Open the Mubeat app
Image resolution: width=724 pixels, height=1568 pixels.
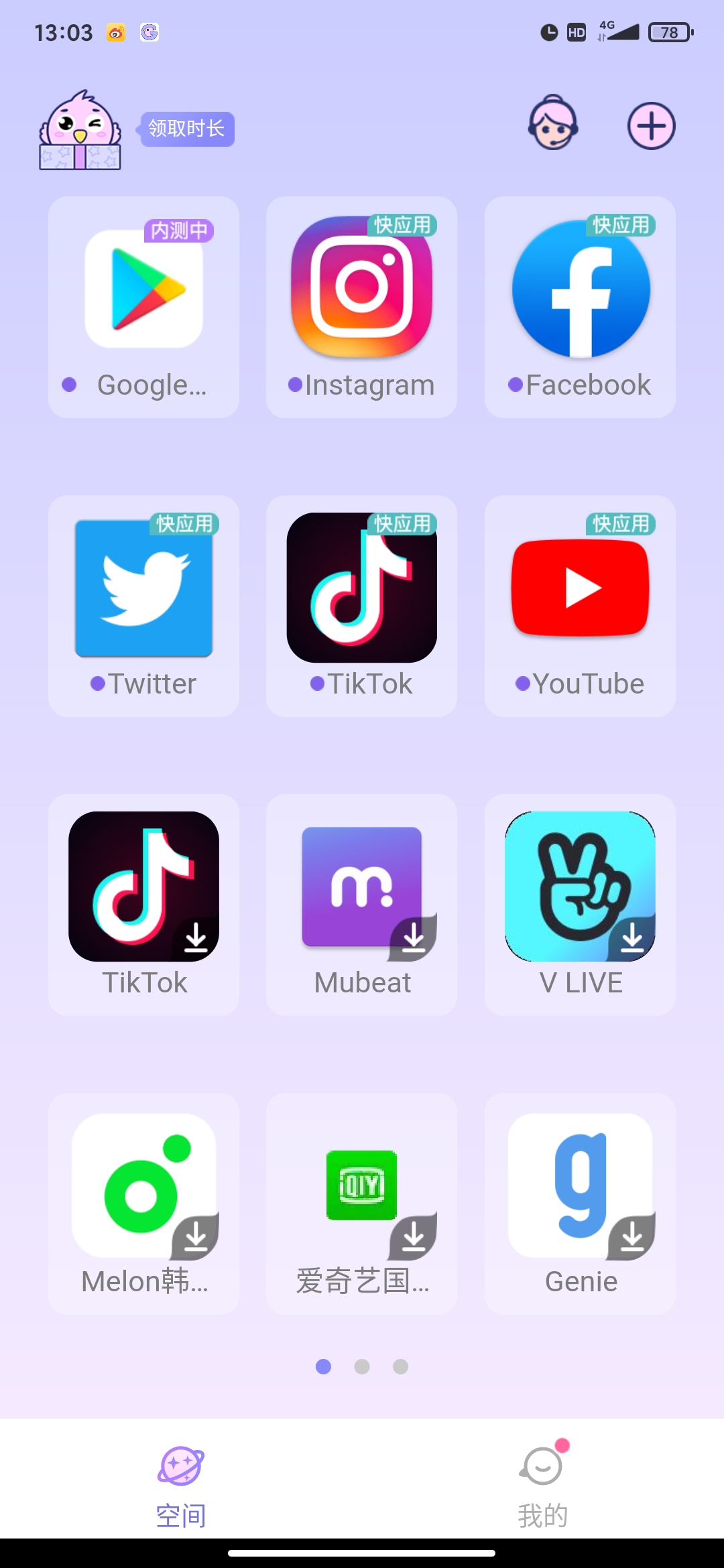coord(361,886)
